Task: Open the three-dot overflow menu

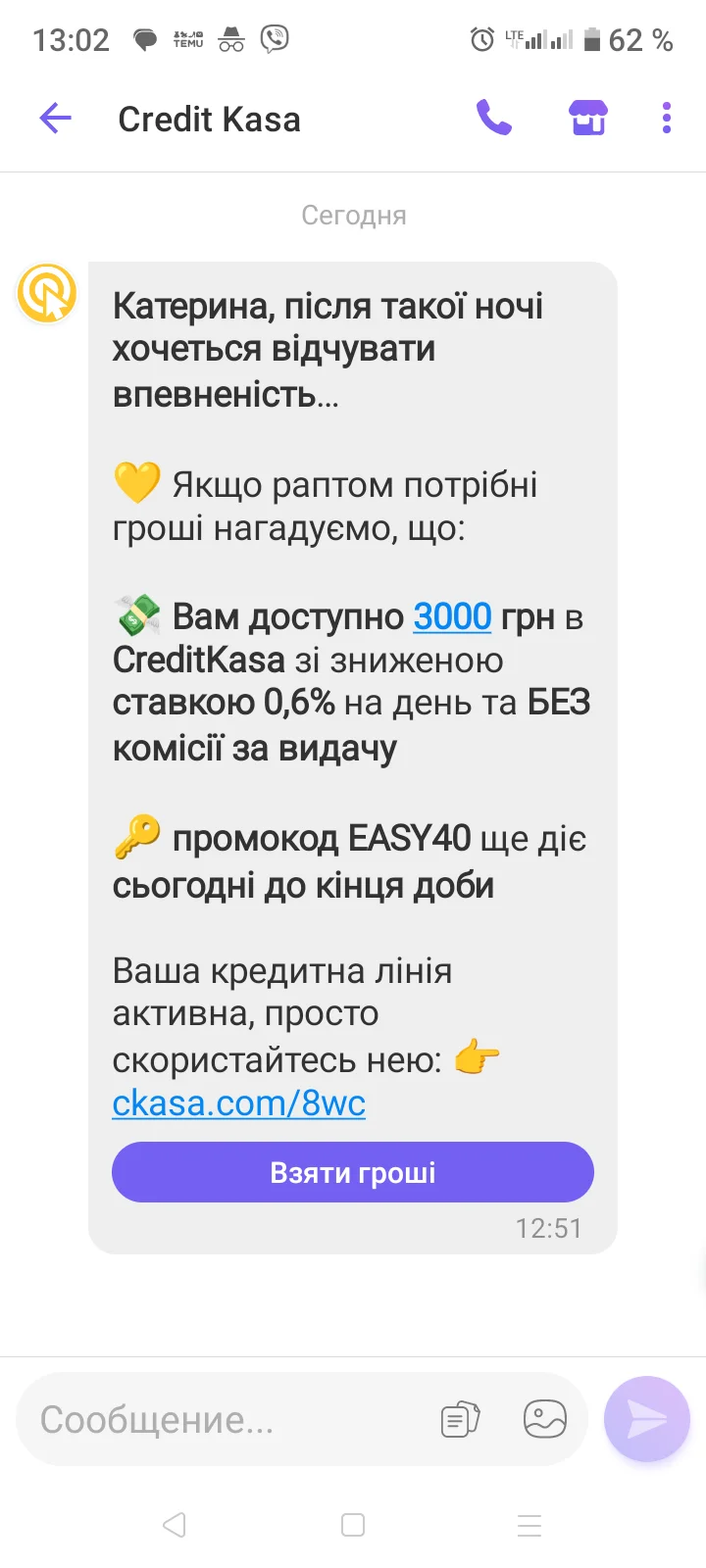Action: (x=667, y=119)
